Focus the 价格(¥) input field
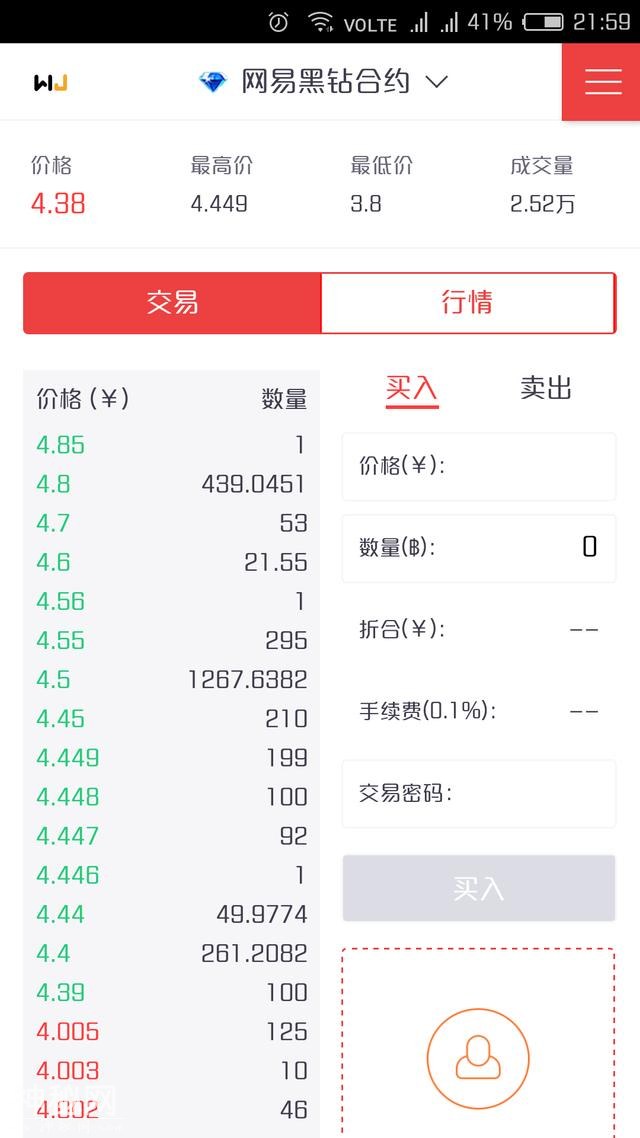The width and height of the screenshot is (640, 1138). [x=478, y=466]
